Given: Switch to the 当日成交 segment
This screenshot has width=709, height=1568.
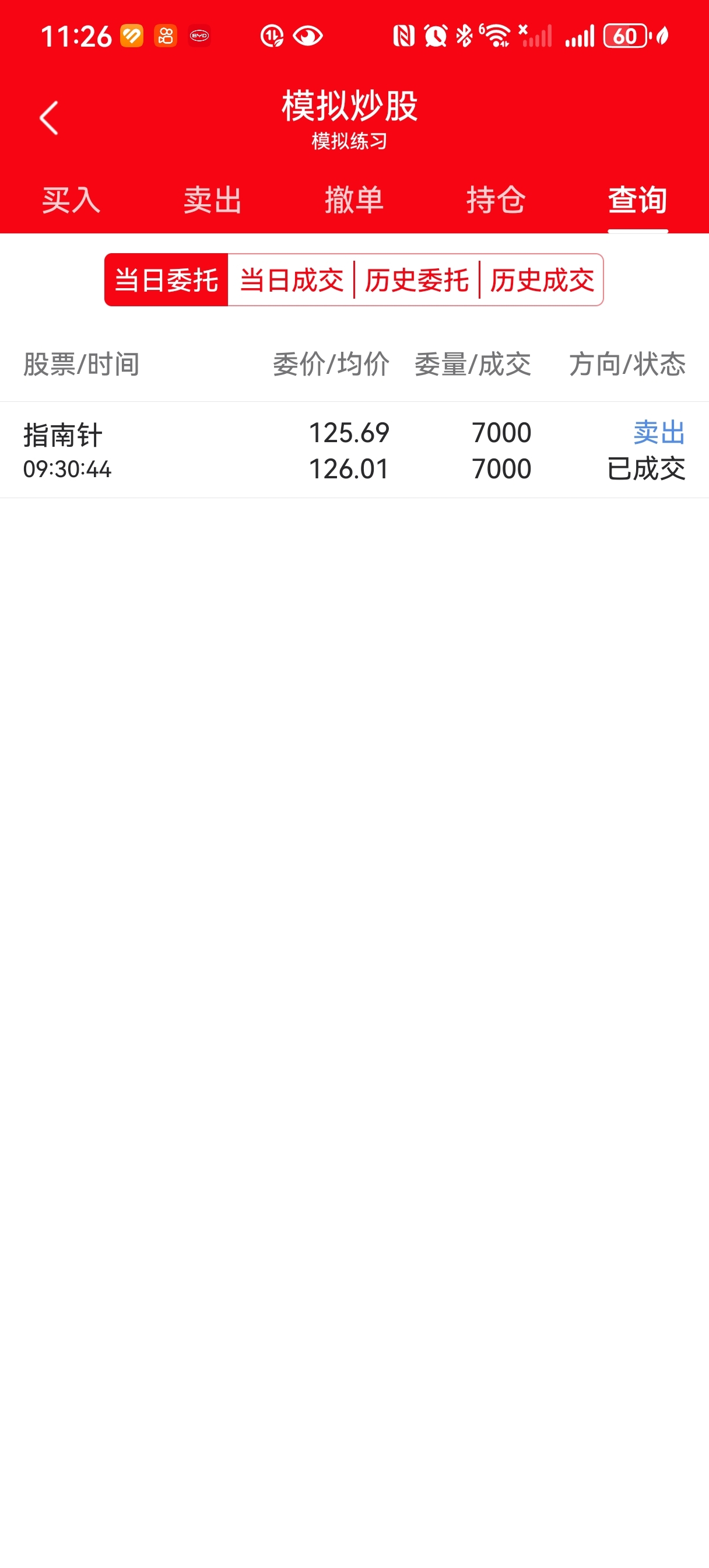Looking at the screenshot, I should coord(292,280).
